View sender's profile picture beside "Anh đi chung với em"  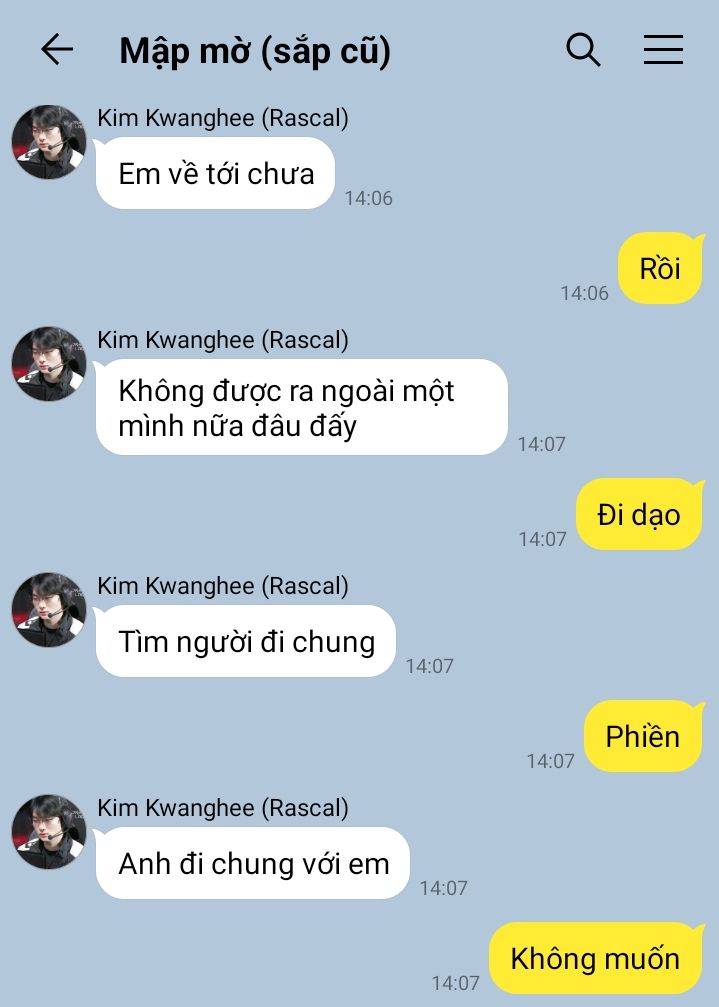click(x=49, y=831)
